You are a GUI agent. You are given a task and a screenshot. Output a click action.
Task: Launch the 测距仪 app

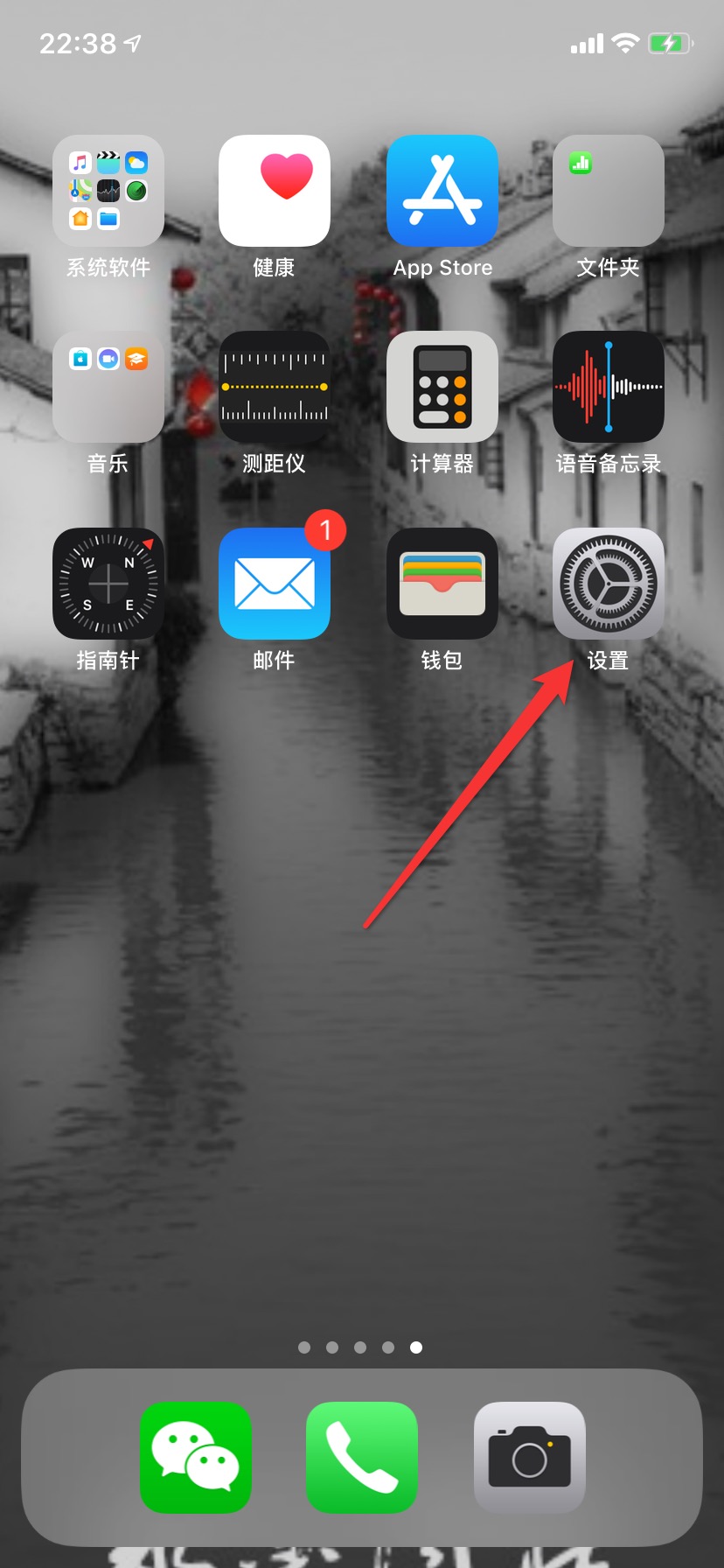coord(275,387)
